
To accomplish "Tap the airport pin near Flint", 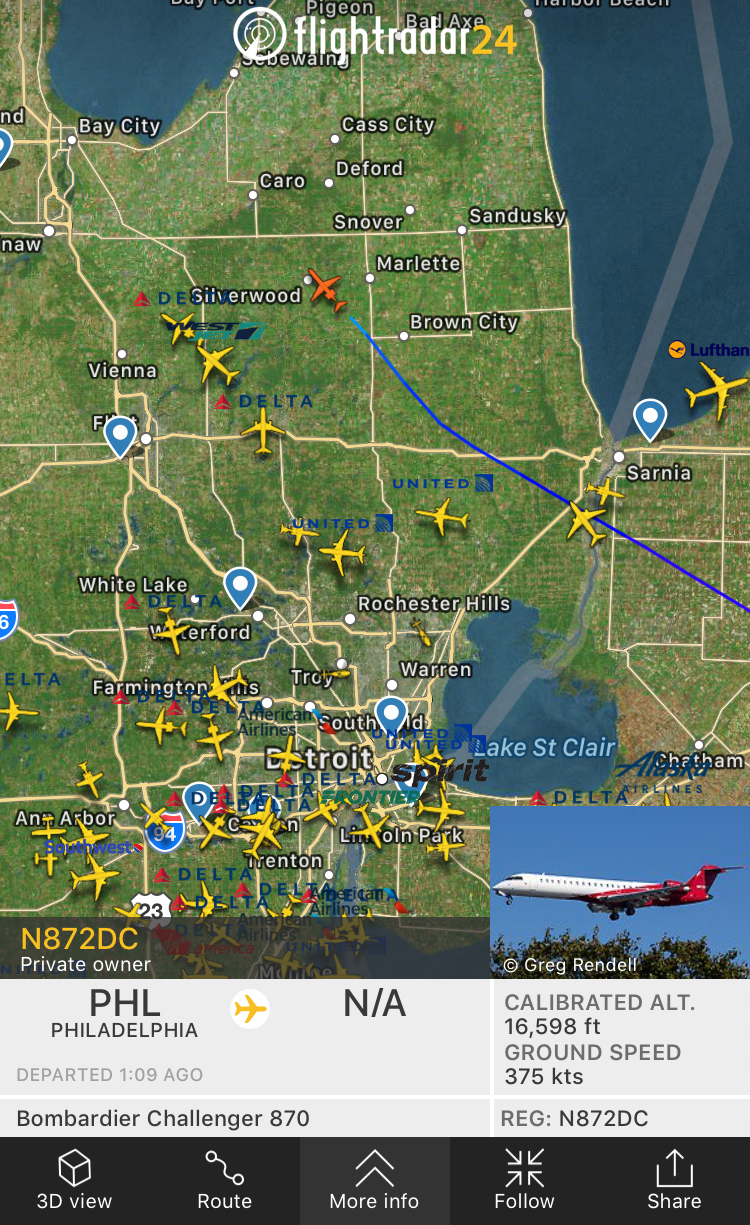I will tap(120, 436).
